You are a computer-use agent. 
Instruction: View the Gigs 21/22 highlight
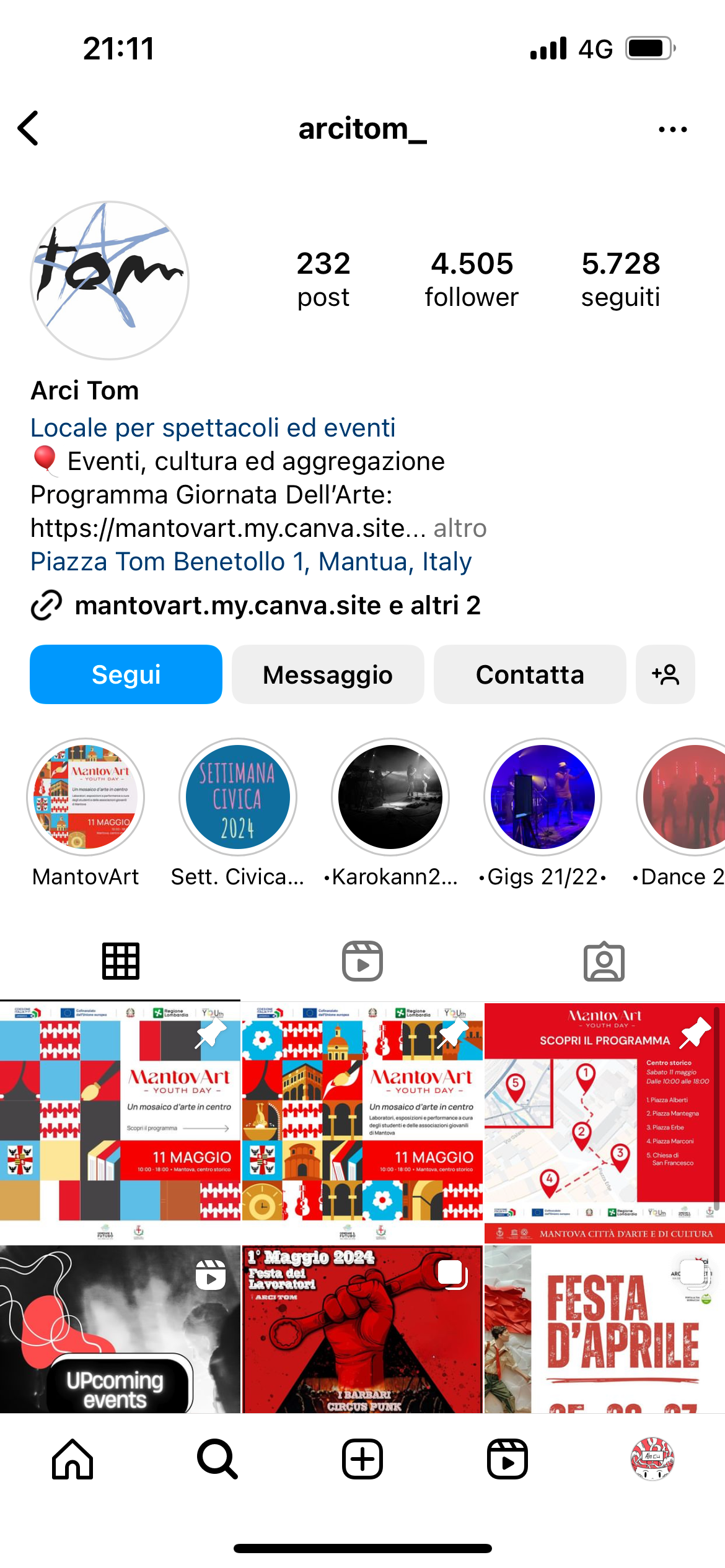tap(543, 796)
